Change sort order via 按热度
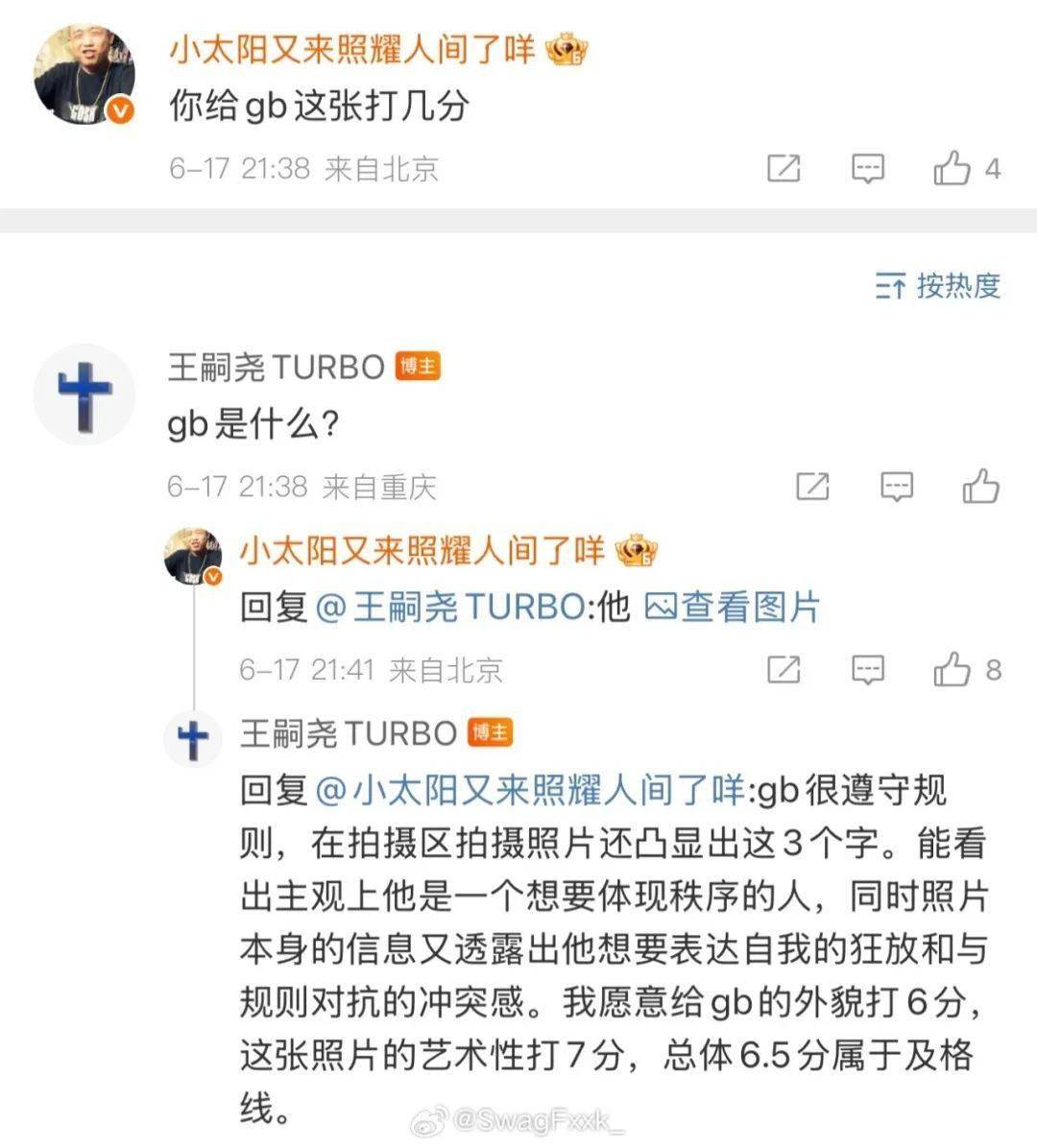Image resolution: width=1037 pixels, height=1148 pixels. [938, 285]
